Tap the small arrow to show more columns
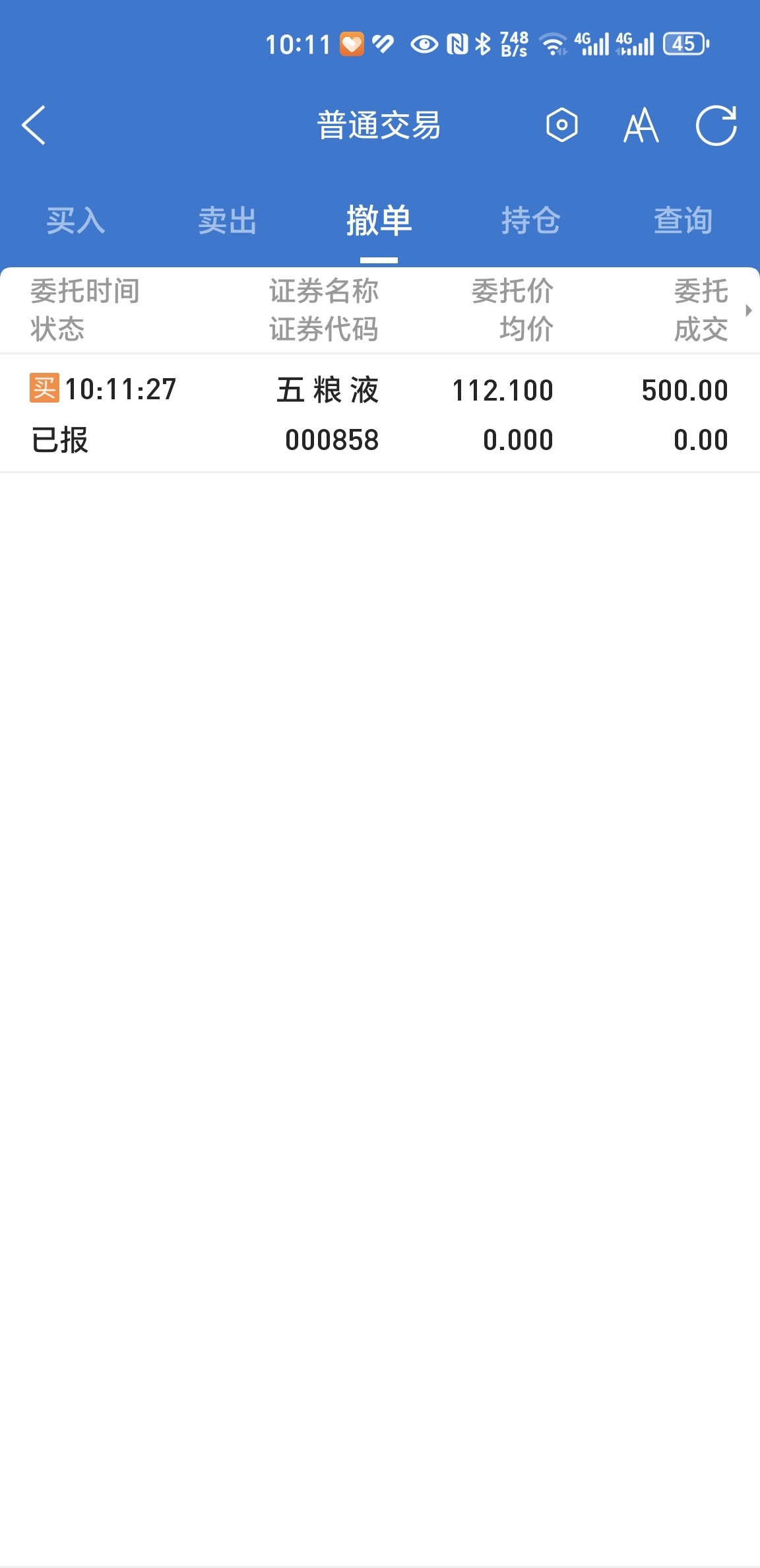Image resolution: width=760 pixels, height=1568 pixels. click(749, 310)
